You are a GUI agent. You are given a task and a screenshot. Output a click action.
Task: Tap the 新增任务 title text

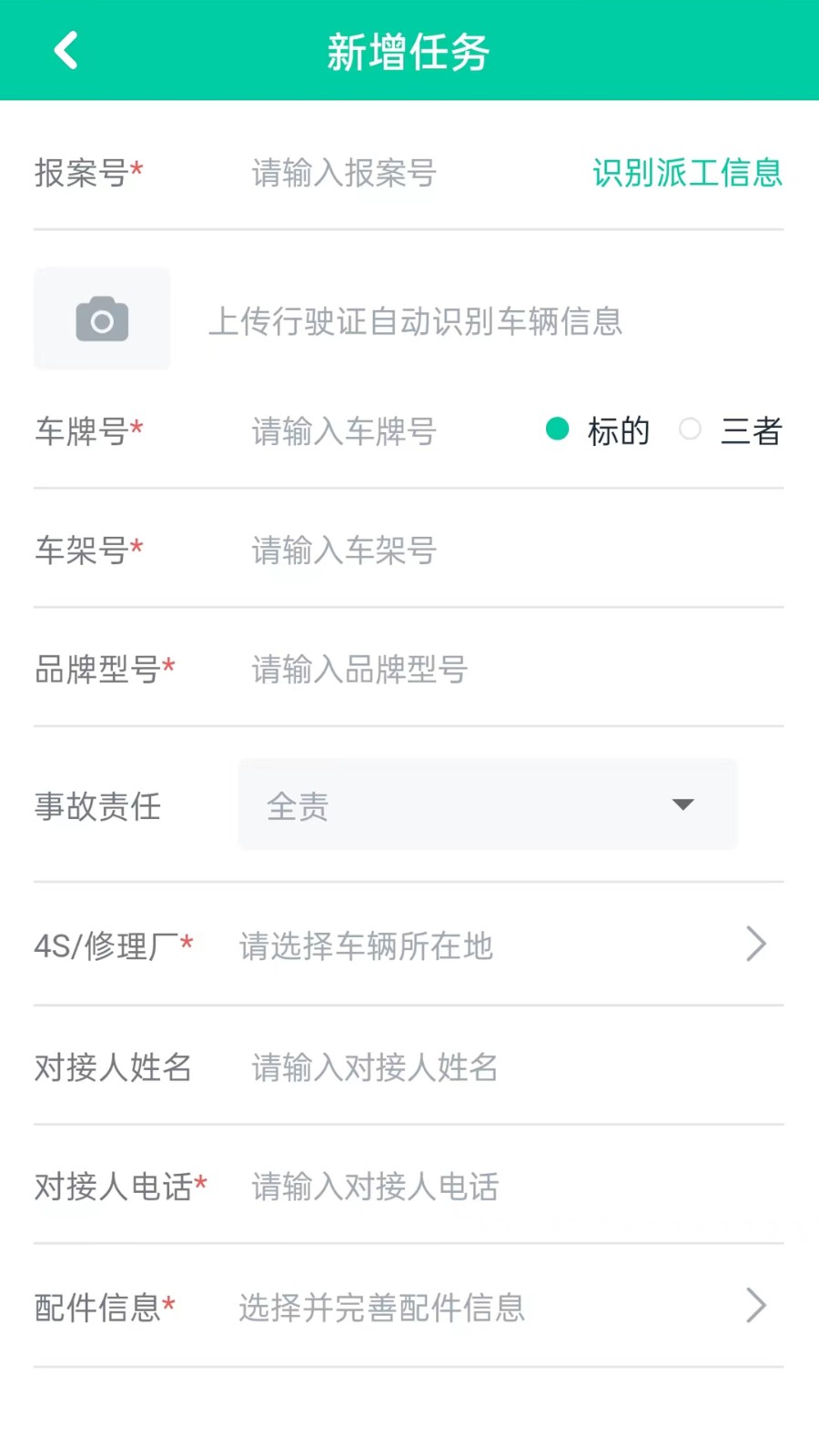click(409, 52)
